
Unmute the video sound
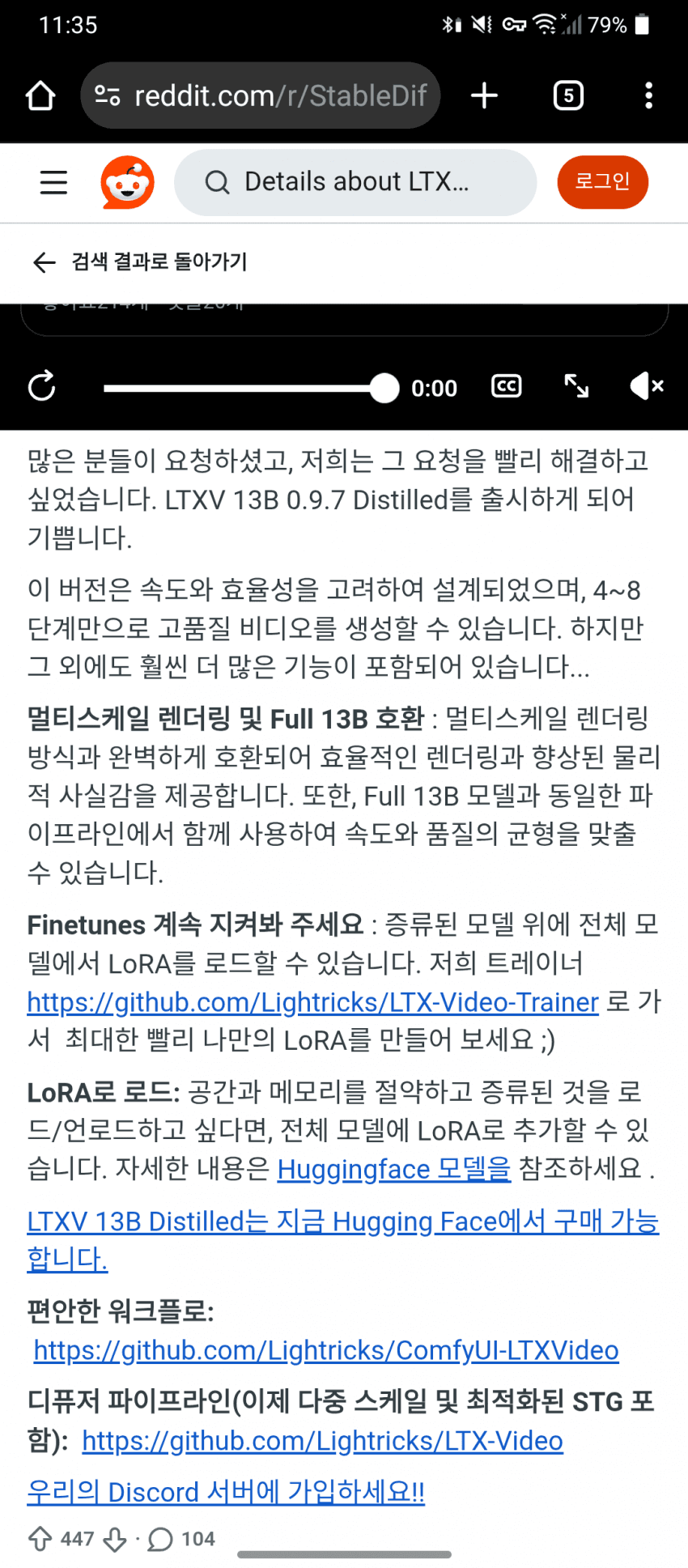click(x=646, y=387)
